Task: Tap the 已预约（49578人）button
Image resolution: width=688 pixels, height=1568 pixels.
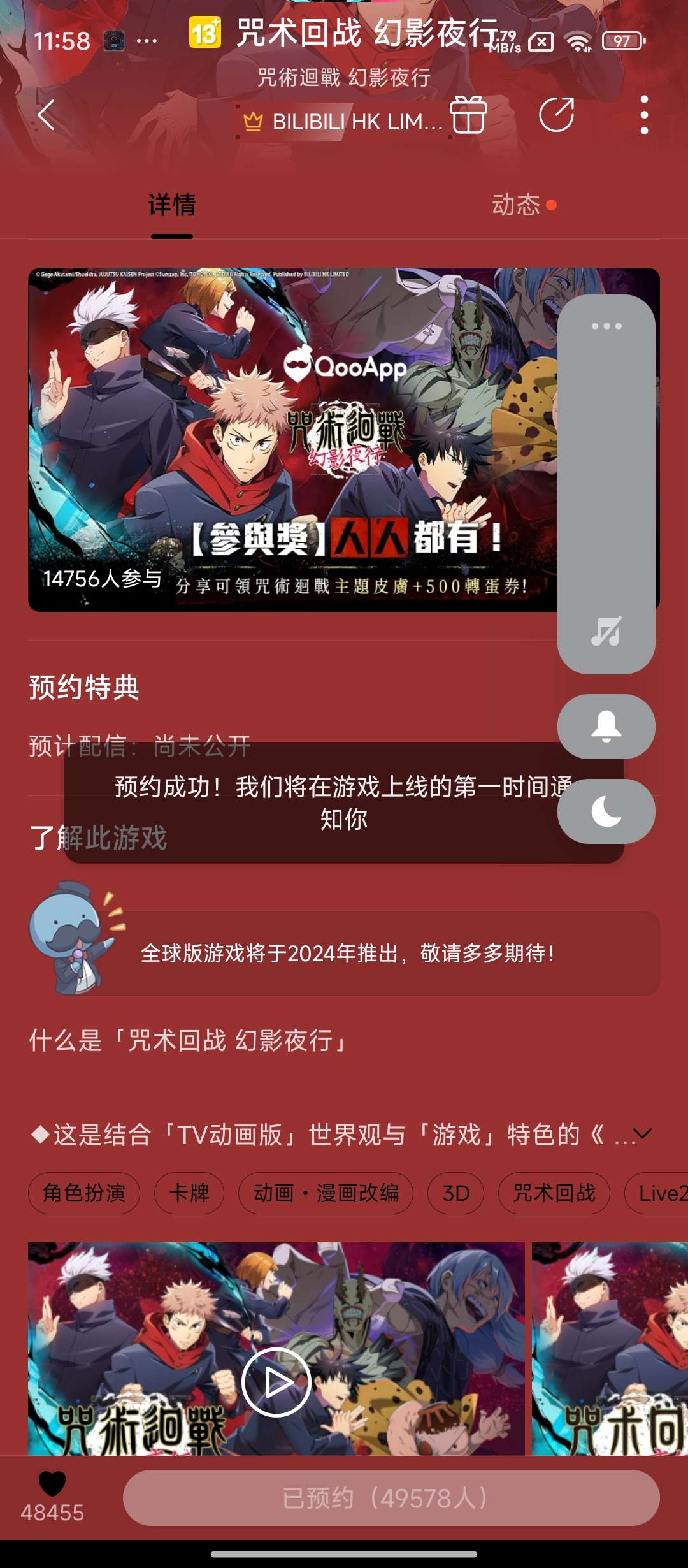Action: [x=391, y=1498]
